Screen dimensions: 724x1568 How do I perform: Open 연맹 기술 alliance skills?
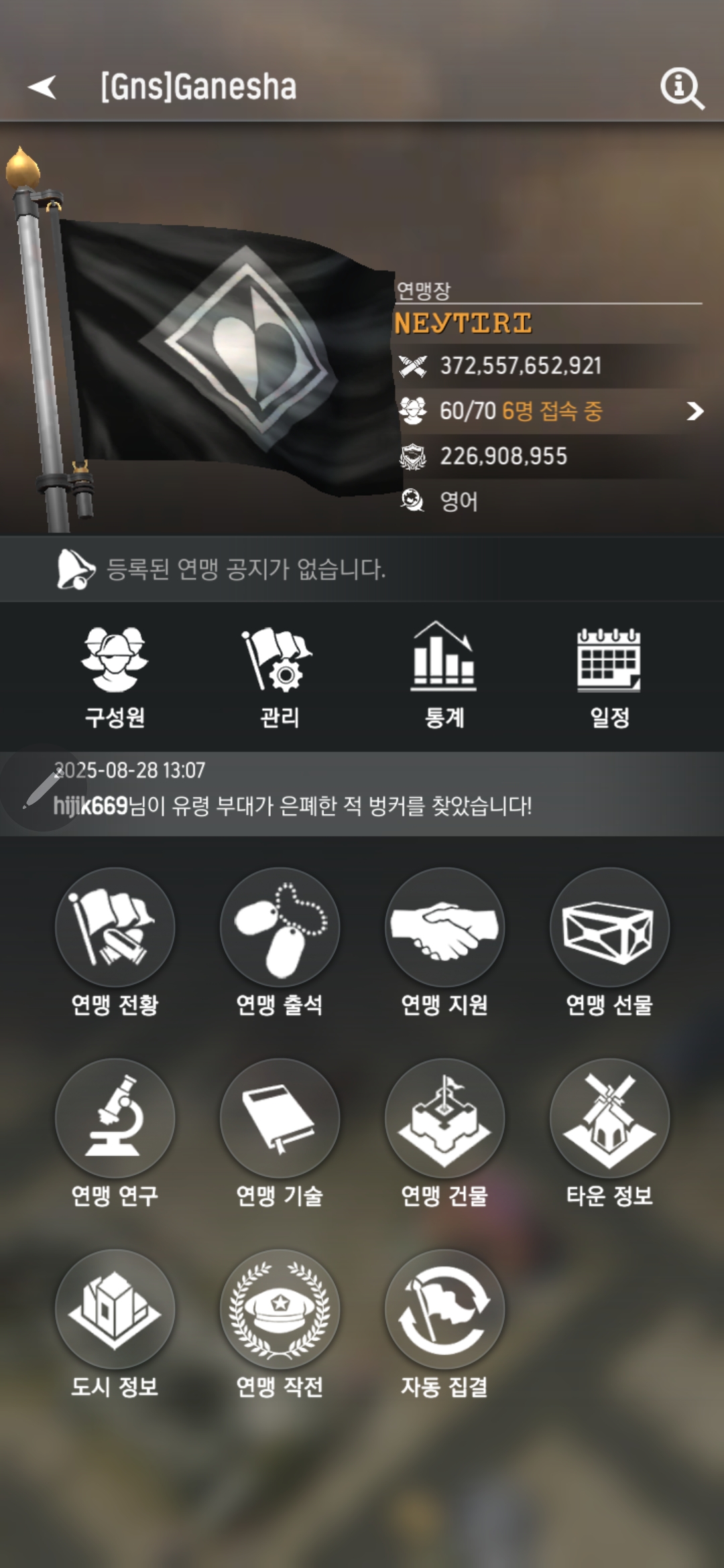[280, 1118]
